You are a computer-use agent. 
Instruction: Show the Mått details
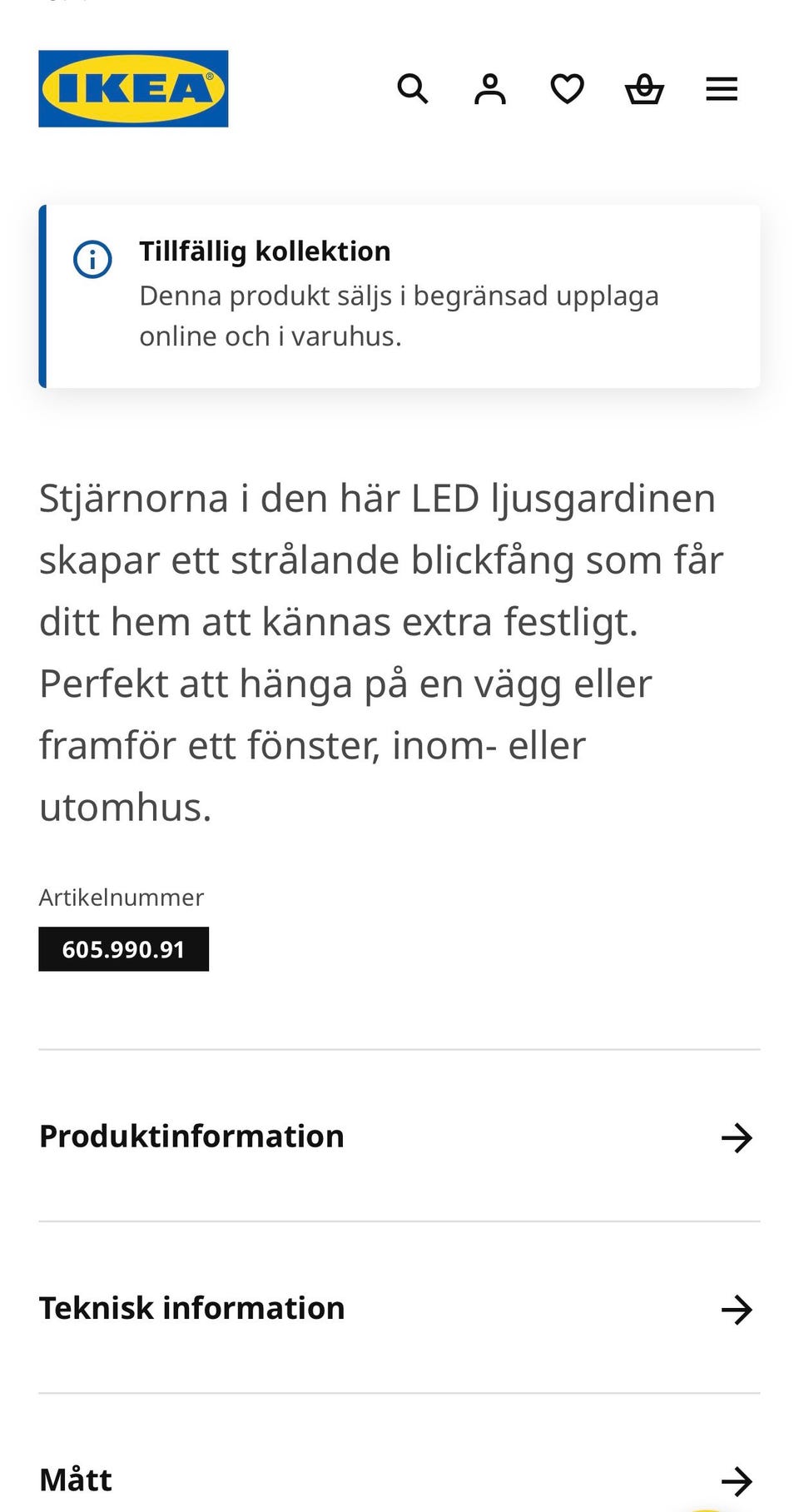pos(399,1480)
